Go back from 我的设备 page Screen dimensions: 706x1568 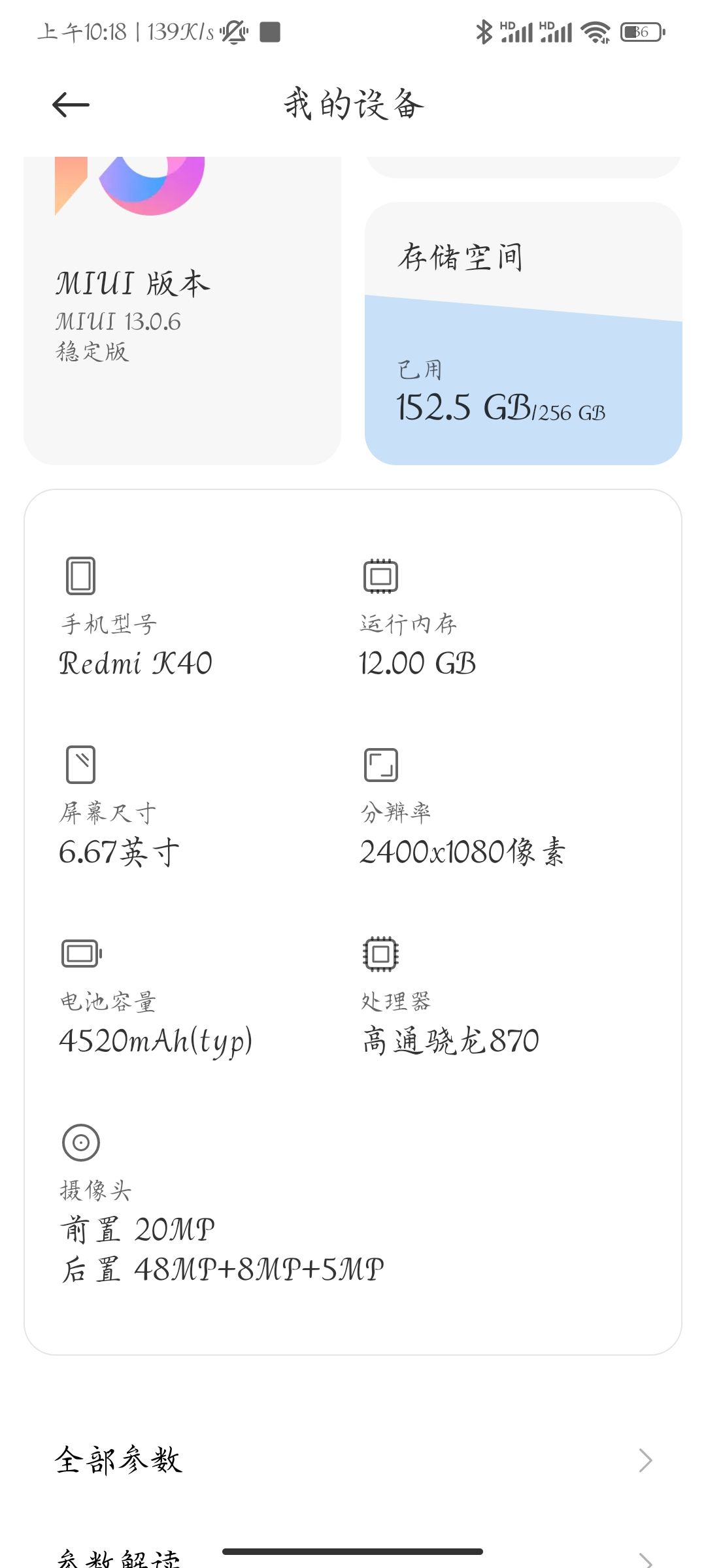click(71, 105)
